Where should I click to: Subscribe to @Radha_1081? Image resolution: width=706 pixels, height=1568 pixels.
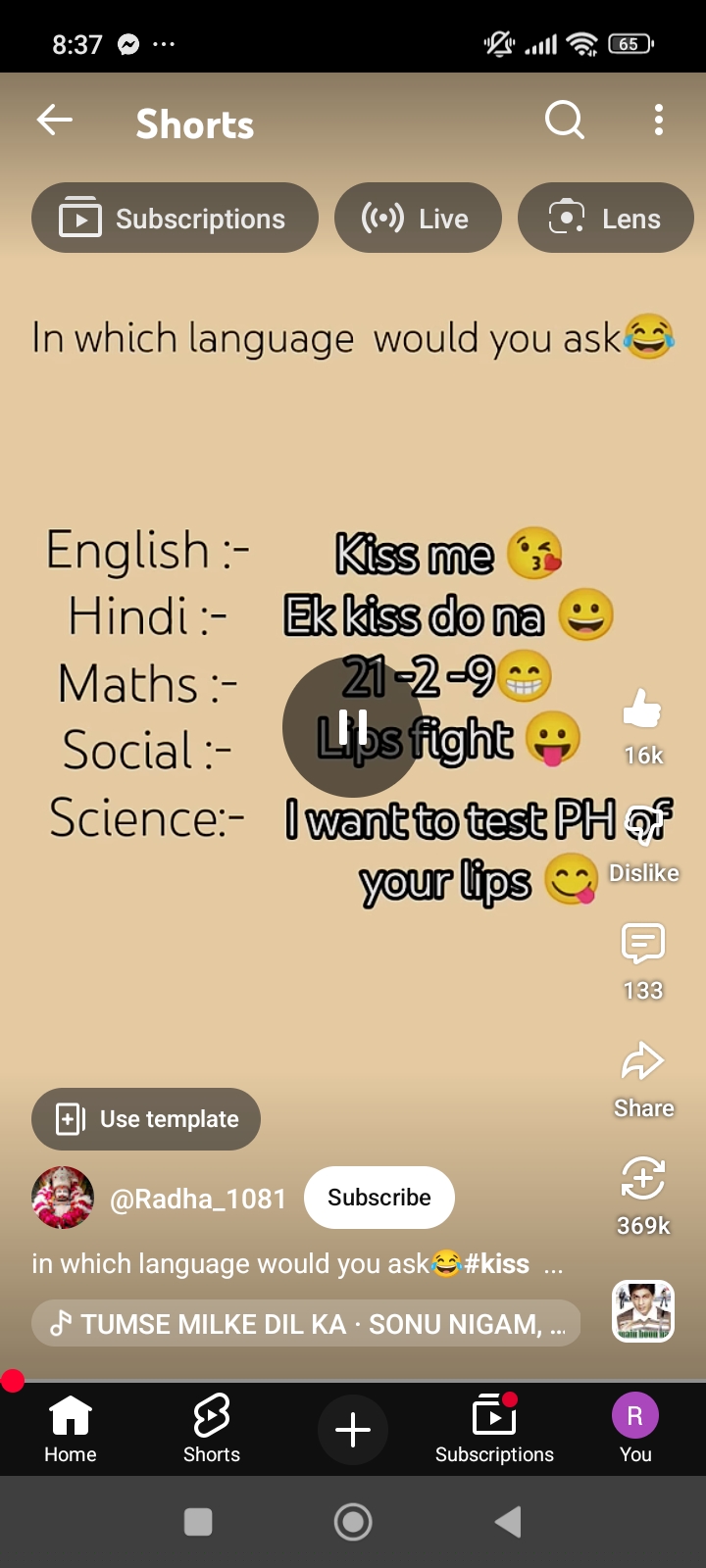(x=379, y=1198)
